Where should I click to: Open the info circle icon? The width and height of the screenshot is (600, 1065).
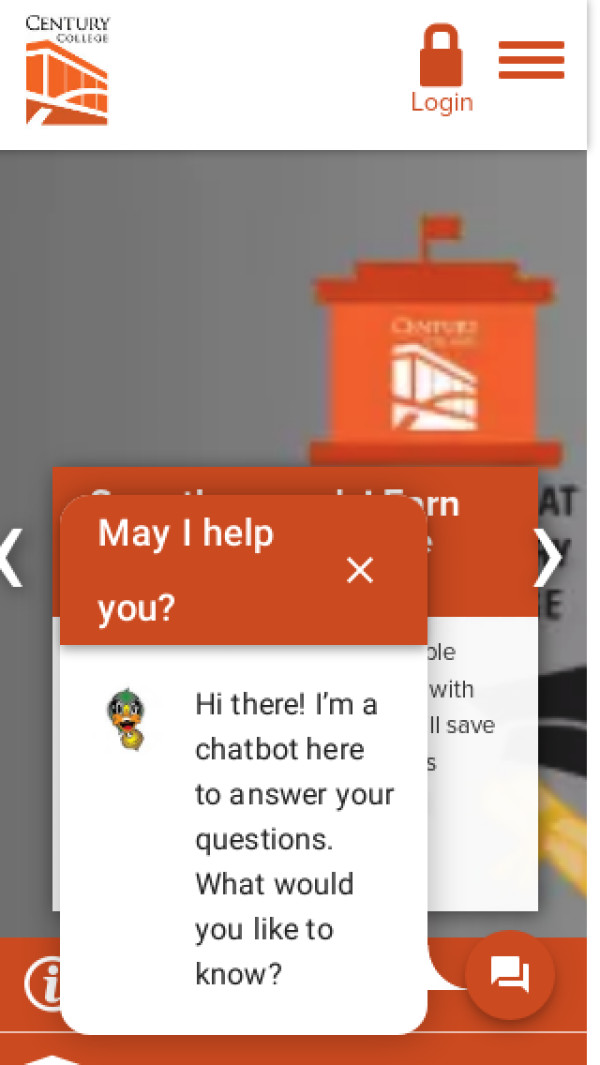[x=42, y=985]
